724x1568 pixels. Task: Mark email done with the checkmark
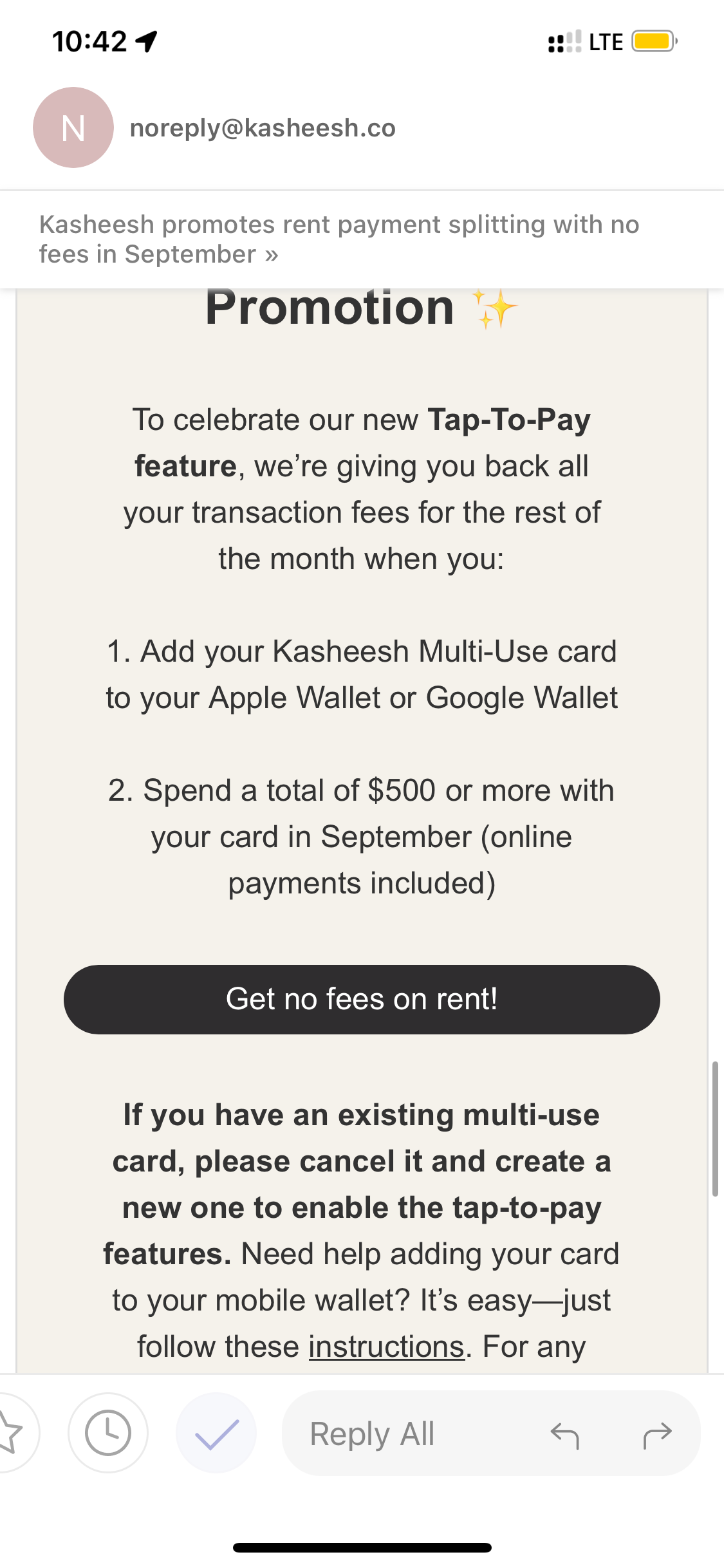click(216, 1433)
